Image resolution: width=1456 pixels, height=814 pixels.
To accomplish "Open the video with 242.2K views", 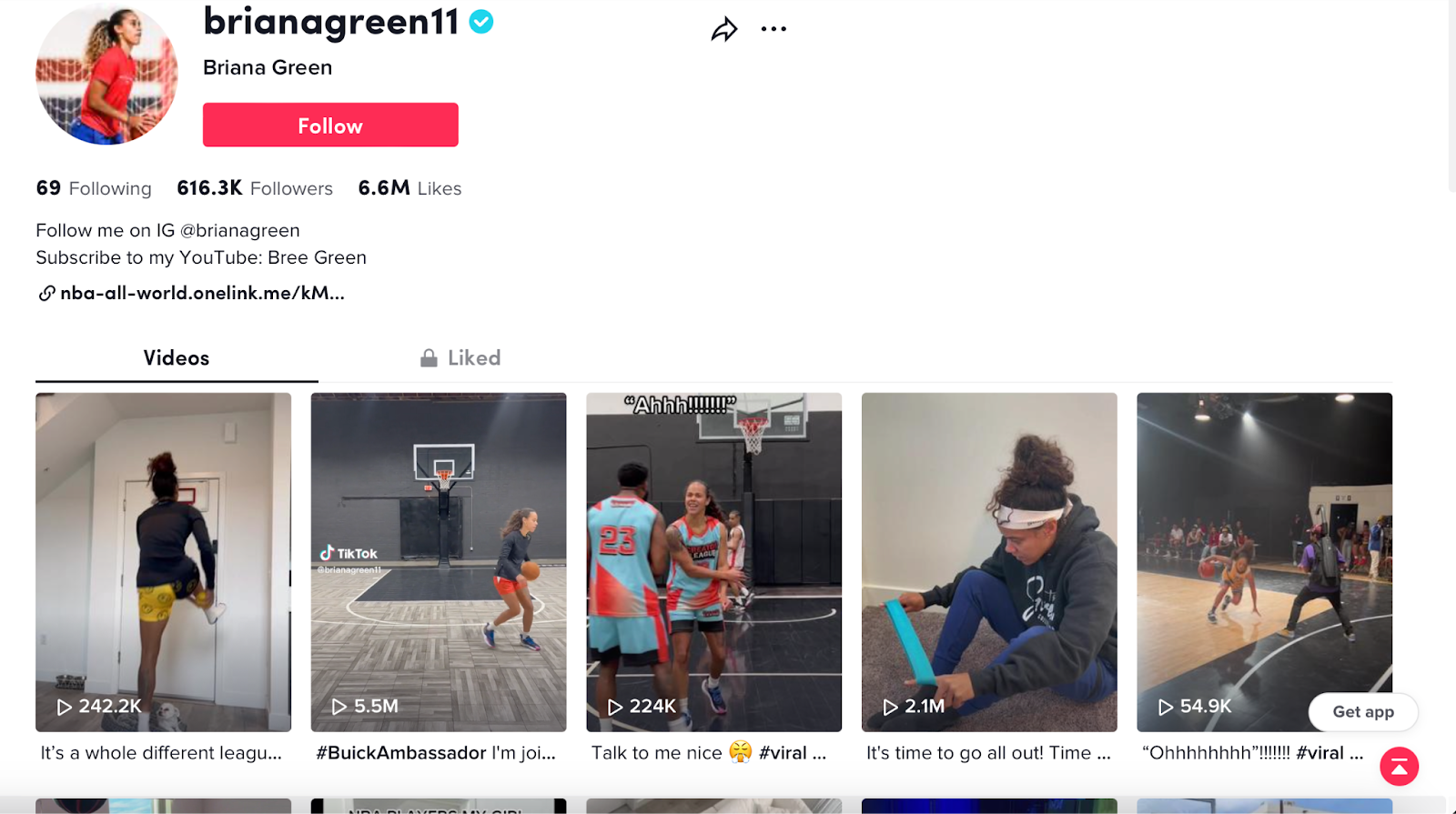I will pyautogui.click(x=163, y=561).
